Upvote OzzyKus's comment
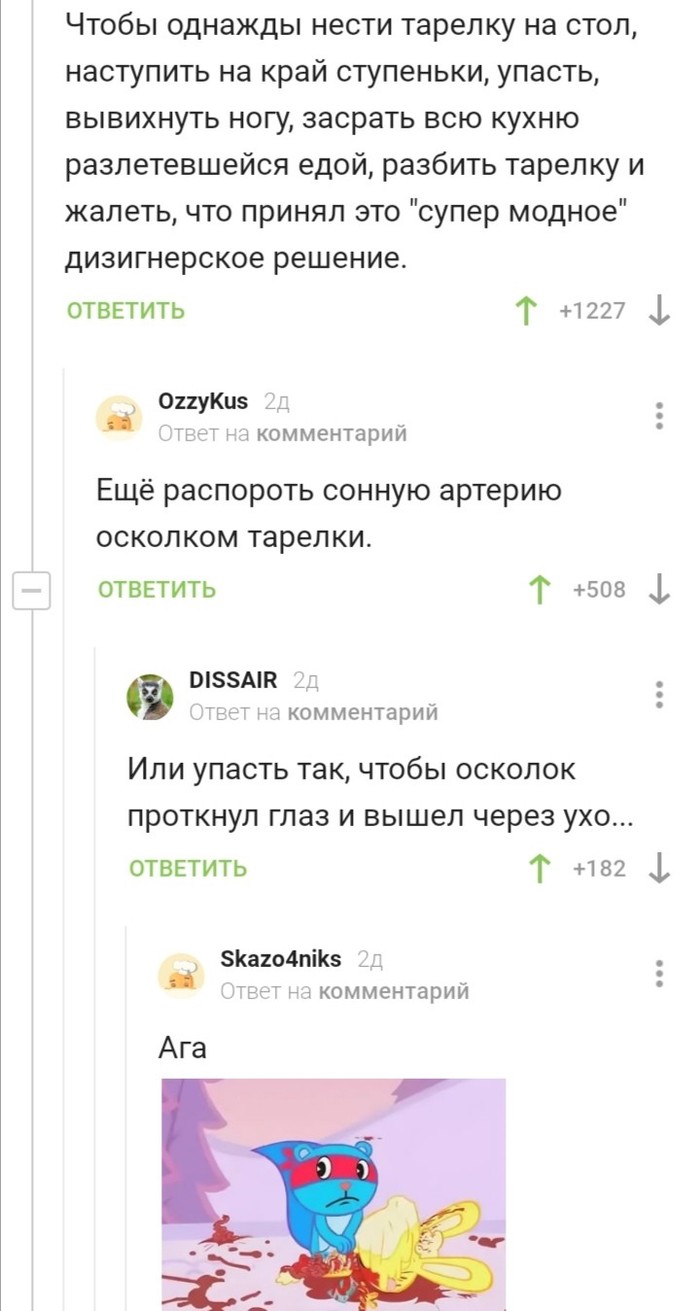This screenshot has height=1311, width=700. pos(538,590)
